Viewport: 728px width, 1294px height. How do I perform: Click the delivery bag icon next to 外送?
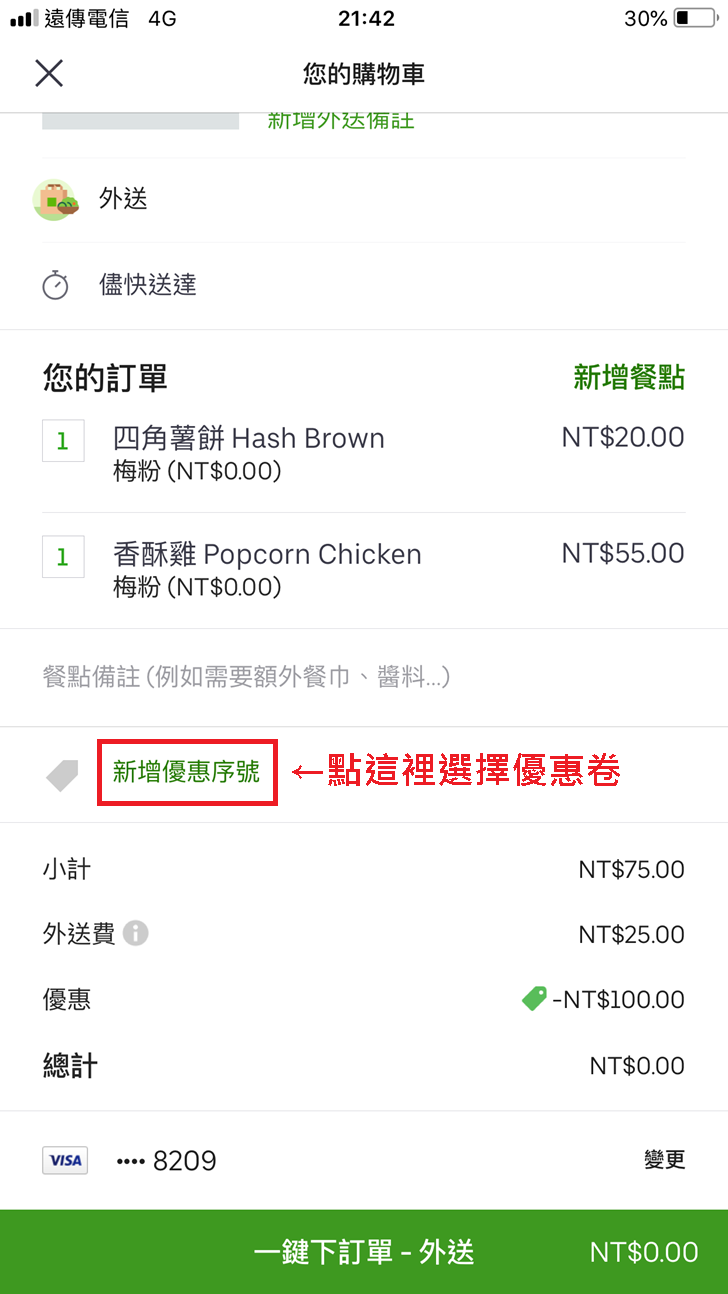54,199
